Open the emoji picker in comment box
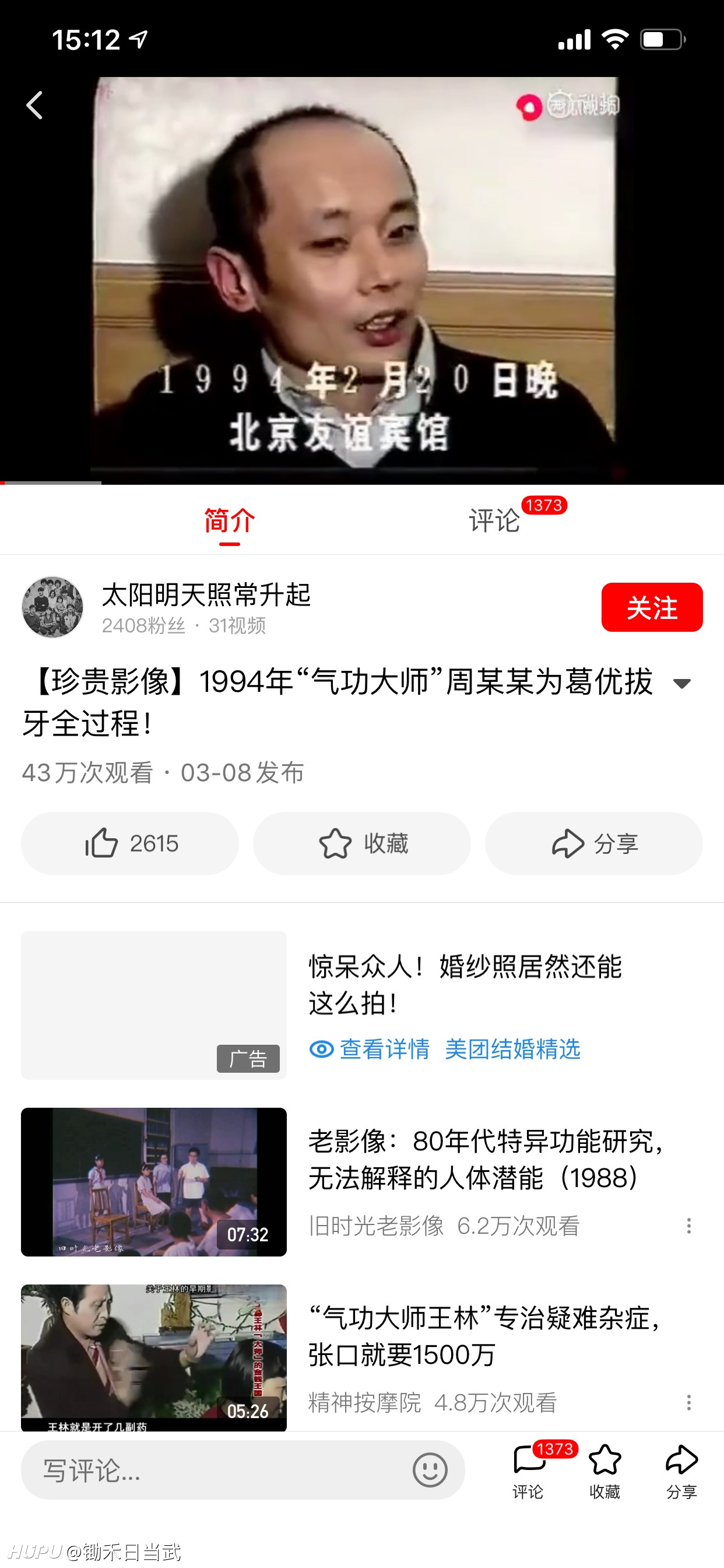The width and height of the screenshot is (724, 1568). pos(430,1471)
